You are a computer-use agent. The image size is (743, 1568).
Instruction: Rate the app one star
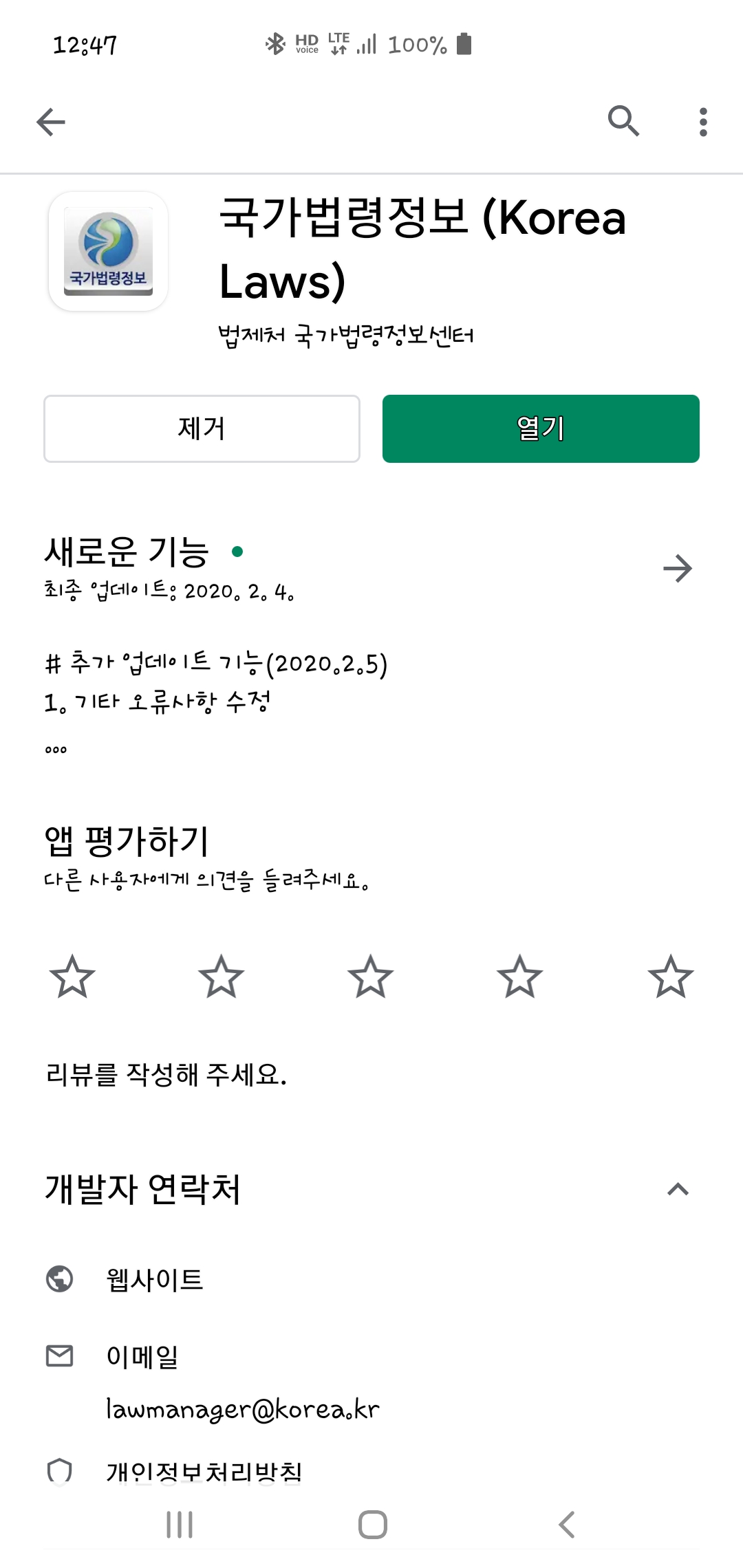tap(72, 977)
